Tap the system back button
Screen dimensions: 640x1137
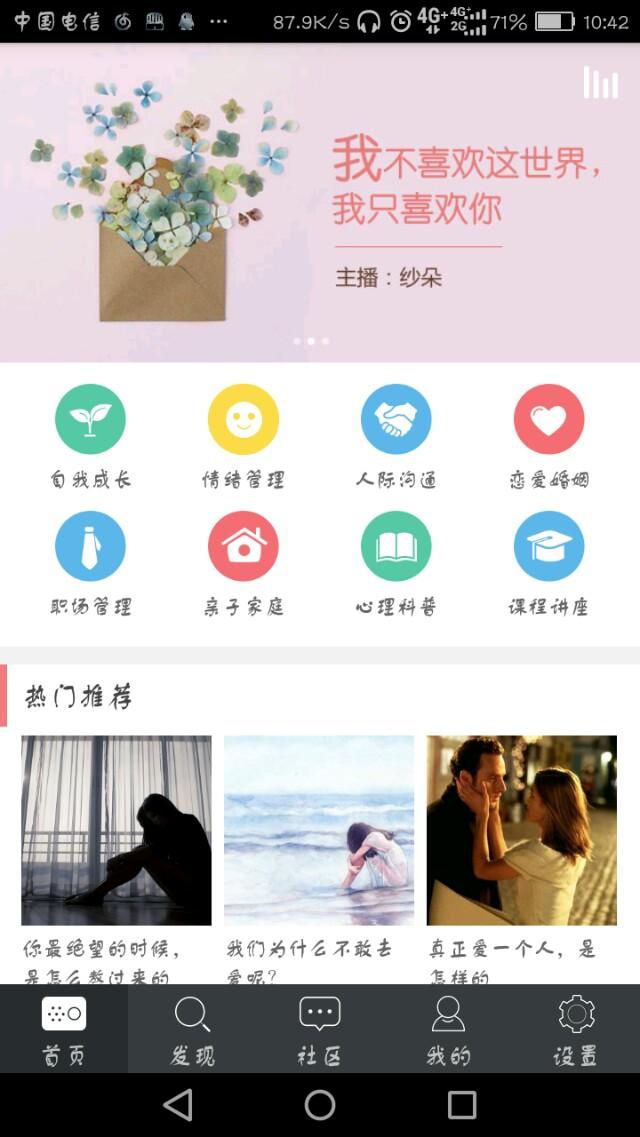pyautogui.click(x=178, y=1105)
